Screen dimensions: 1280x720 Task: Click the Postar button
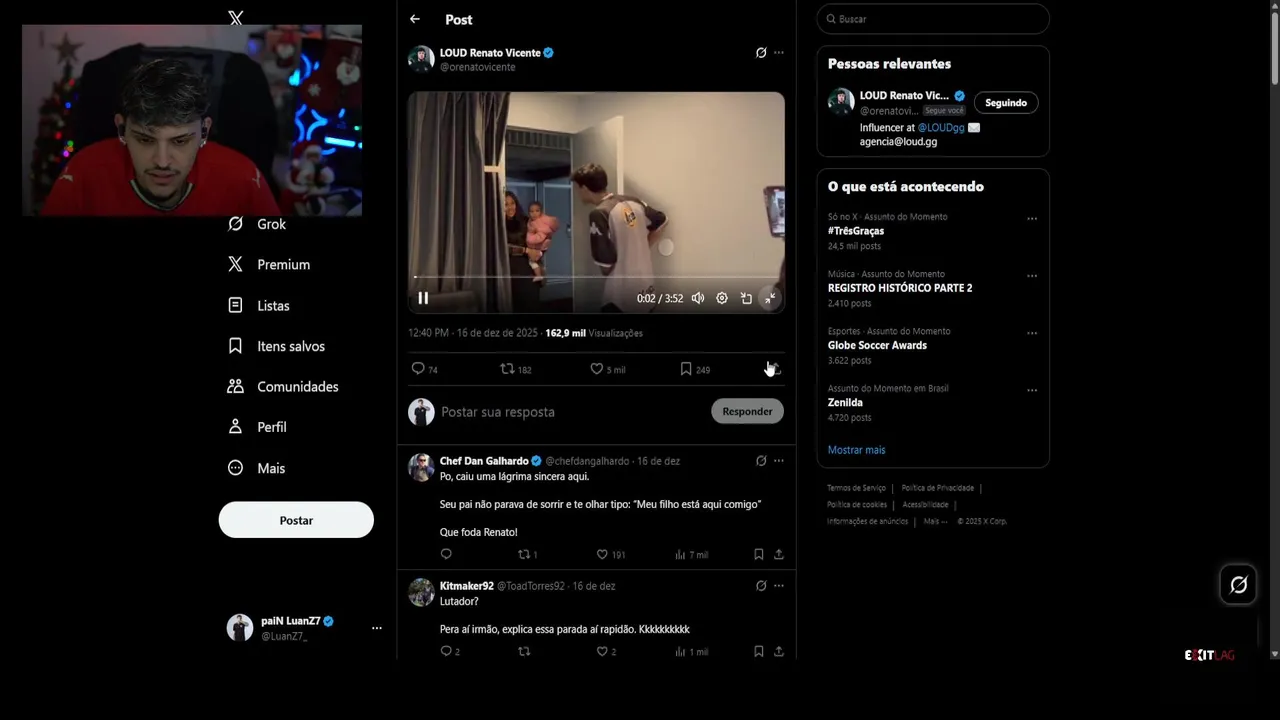pos(296,520)
